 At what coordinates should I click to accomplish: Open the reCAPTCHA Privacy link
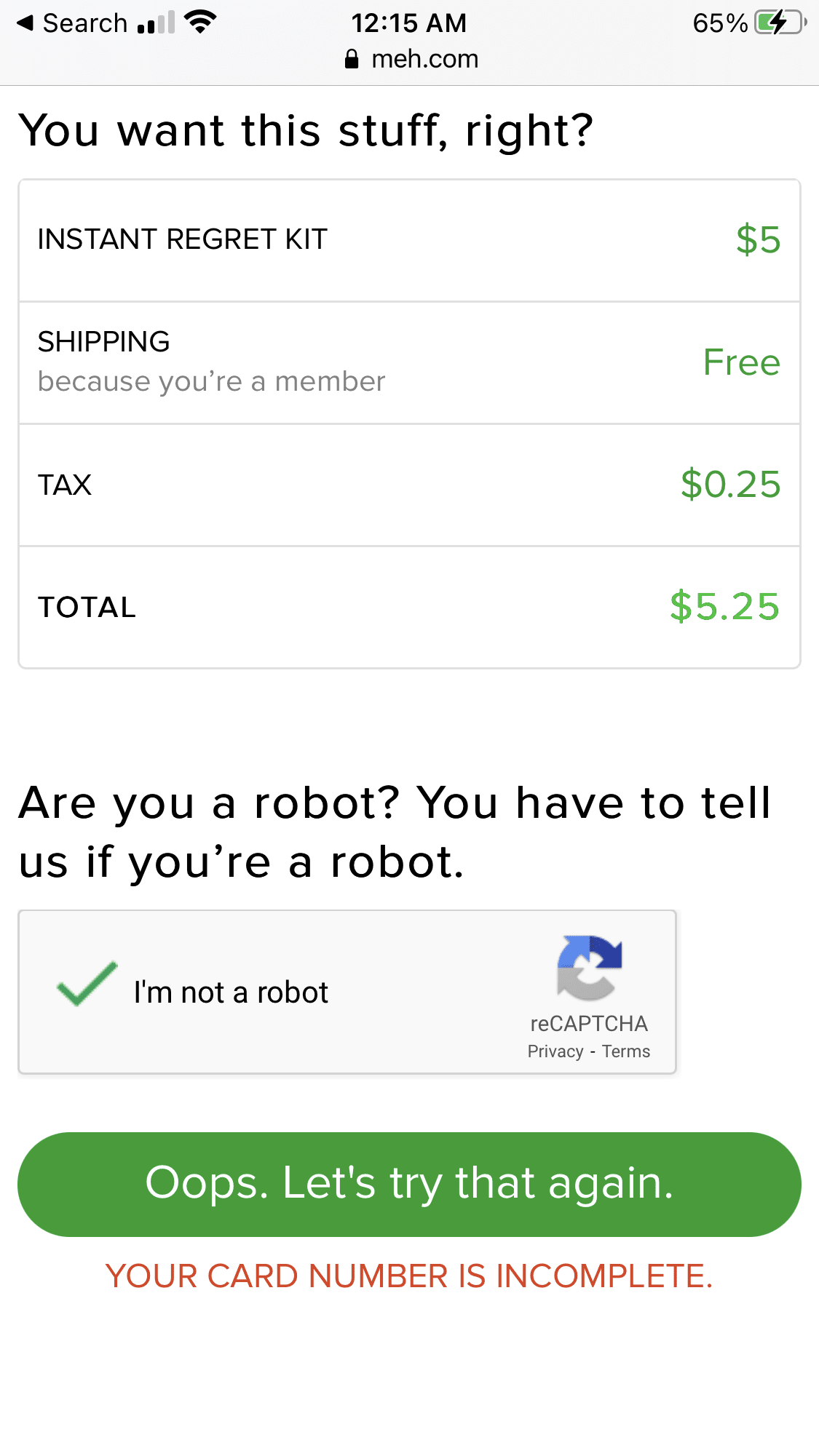pos(555,1051)
